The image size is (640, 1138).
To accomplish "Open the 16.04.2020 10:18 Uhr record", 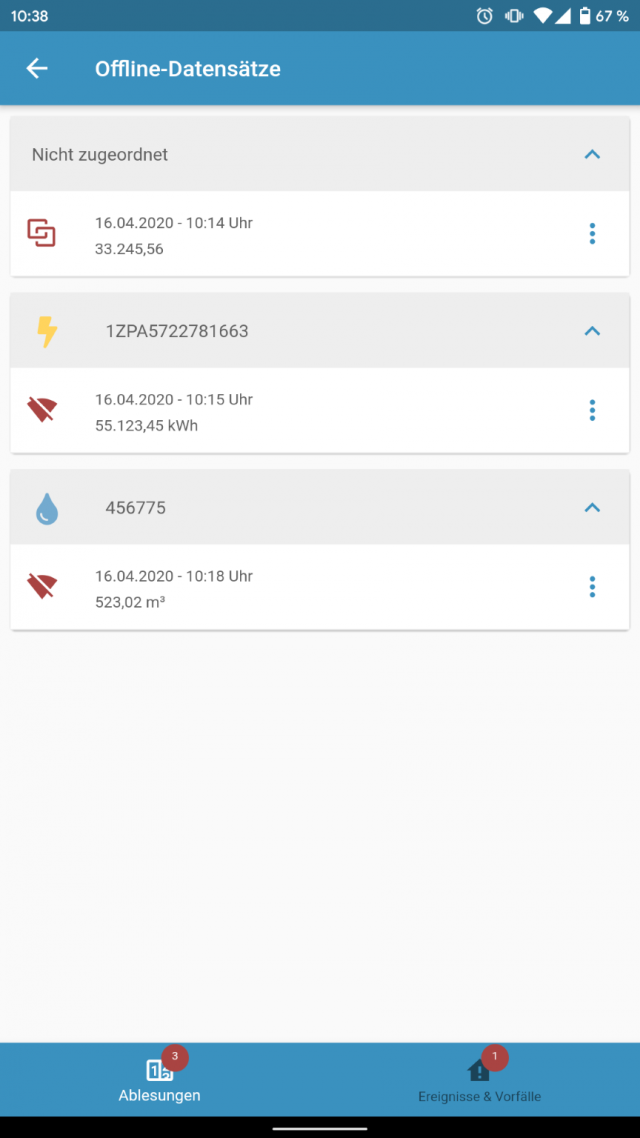I will tap(300, 588).
